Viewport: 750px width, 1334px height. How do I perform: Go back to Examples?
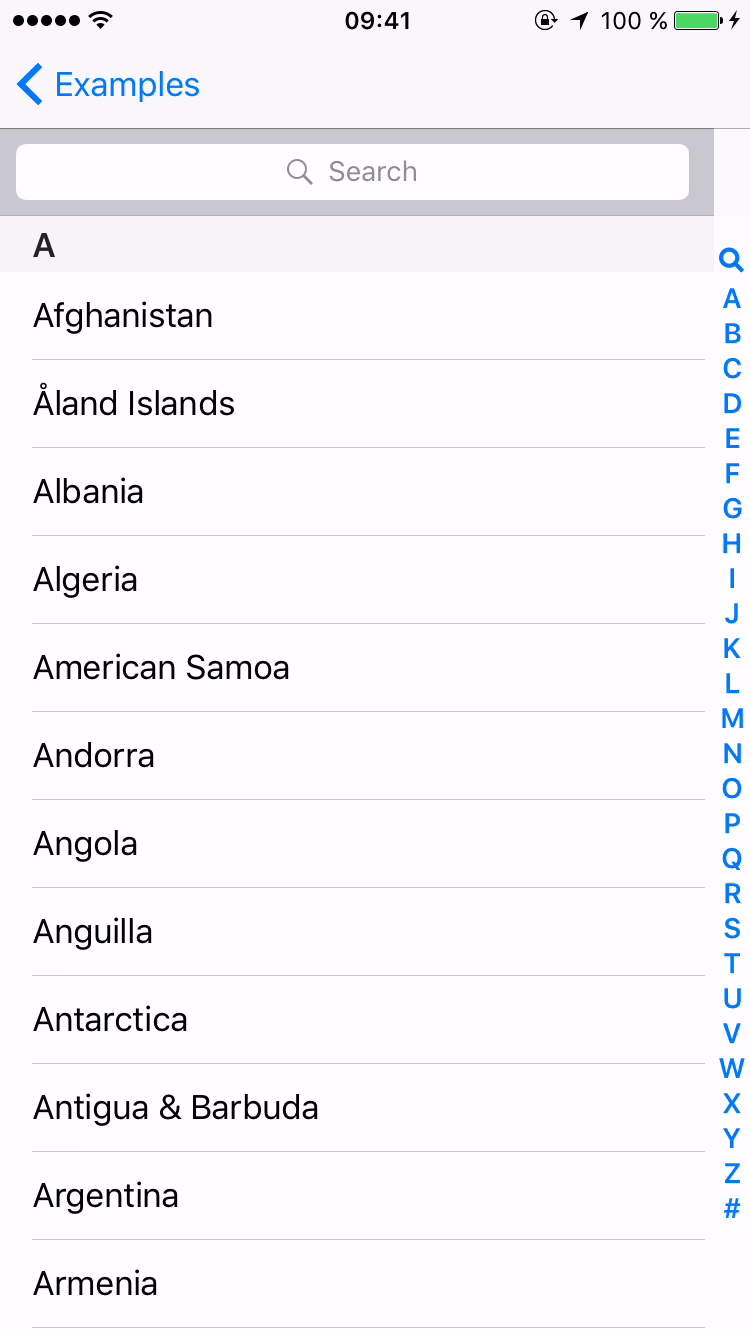pos(108,85)
